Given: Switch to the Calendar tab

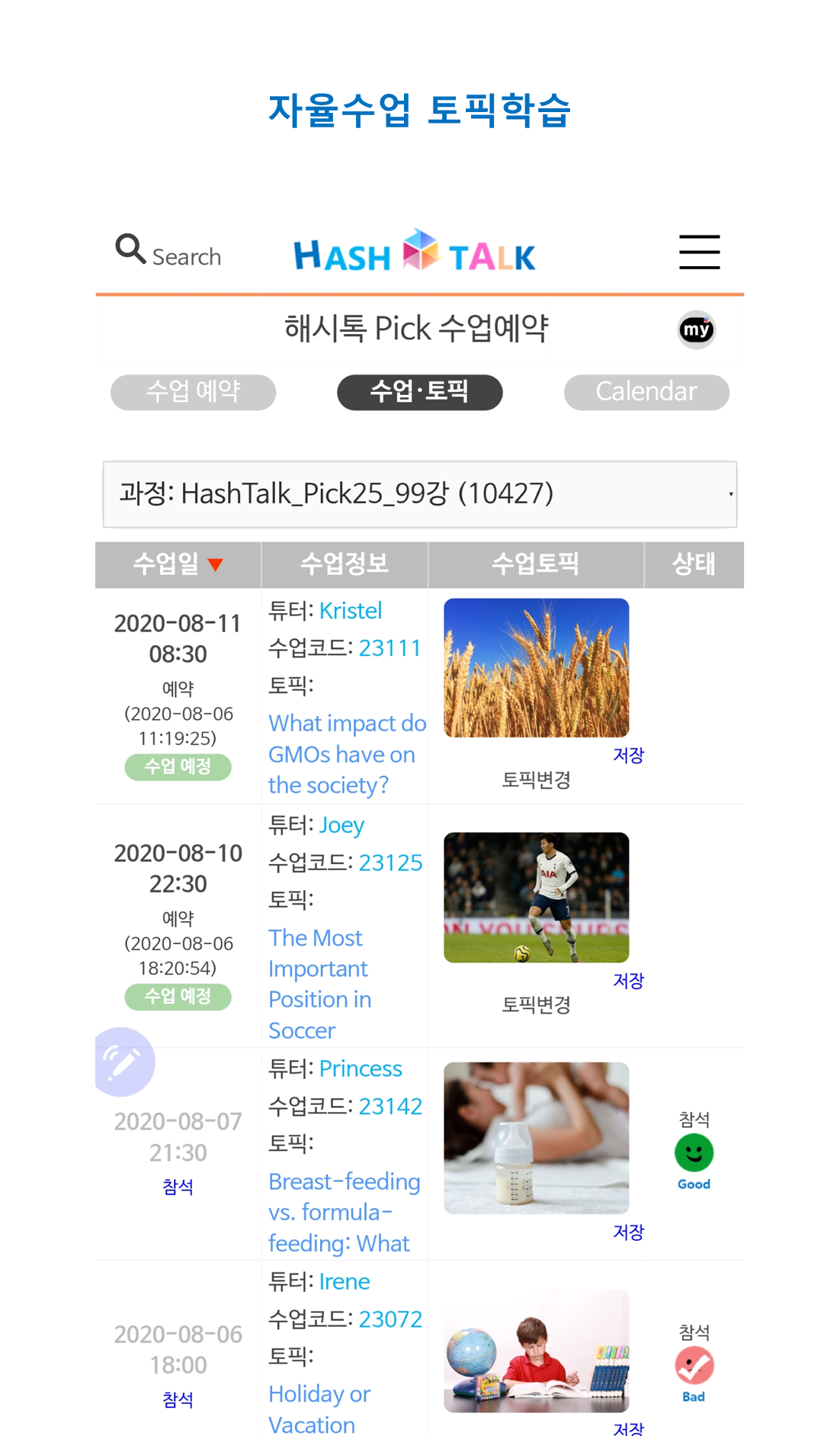Looking at the screenshot, I should click(646, 392).
